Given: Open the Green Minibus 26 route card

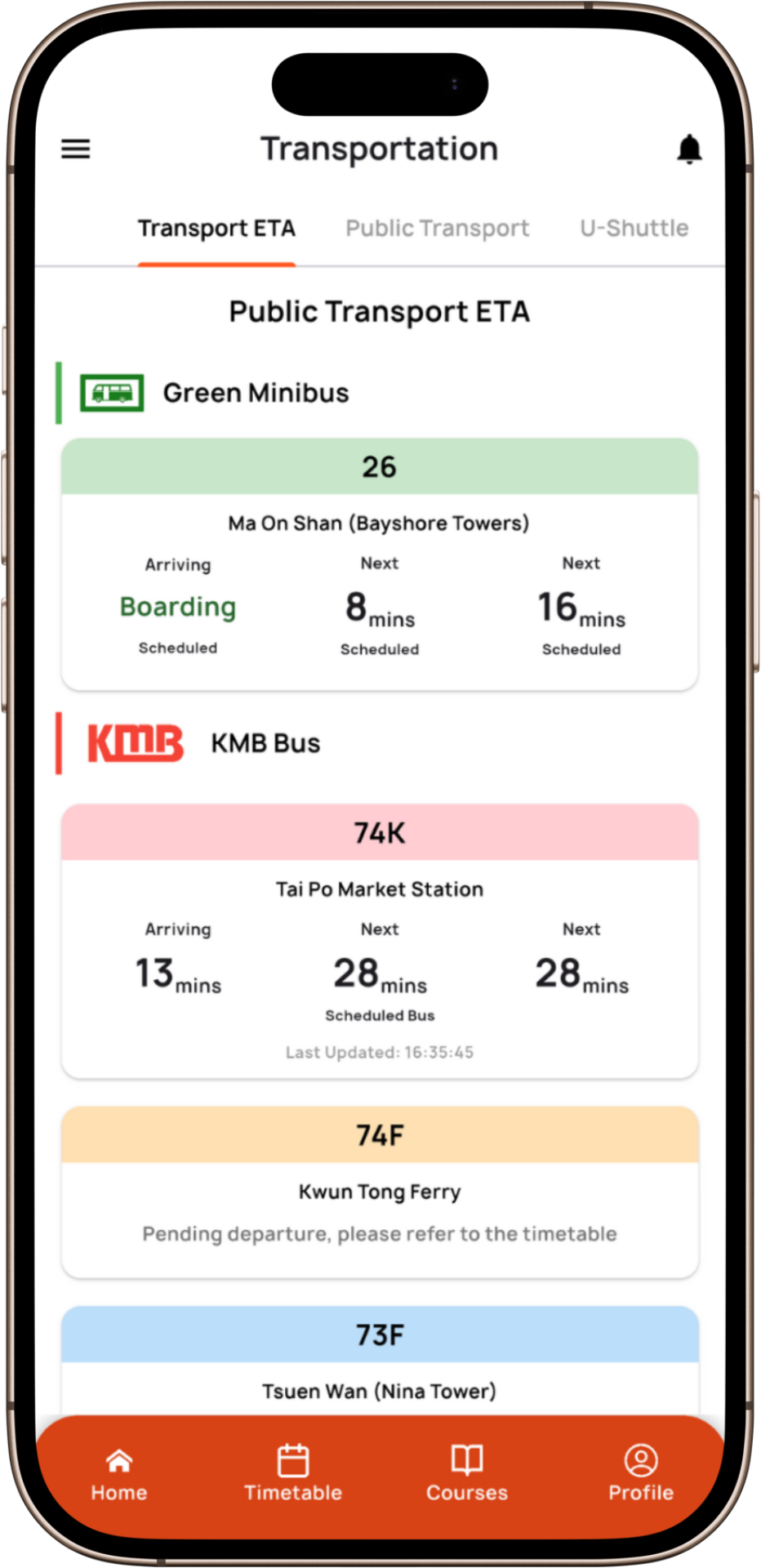Looking at the screenshot, I should [x=380, y=563].
